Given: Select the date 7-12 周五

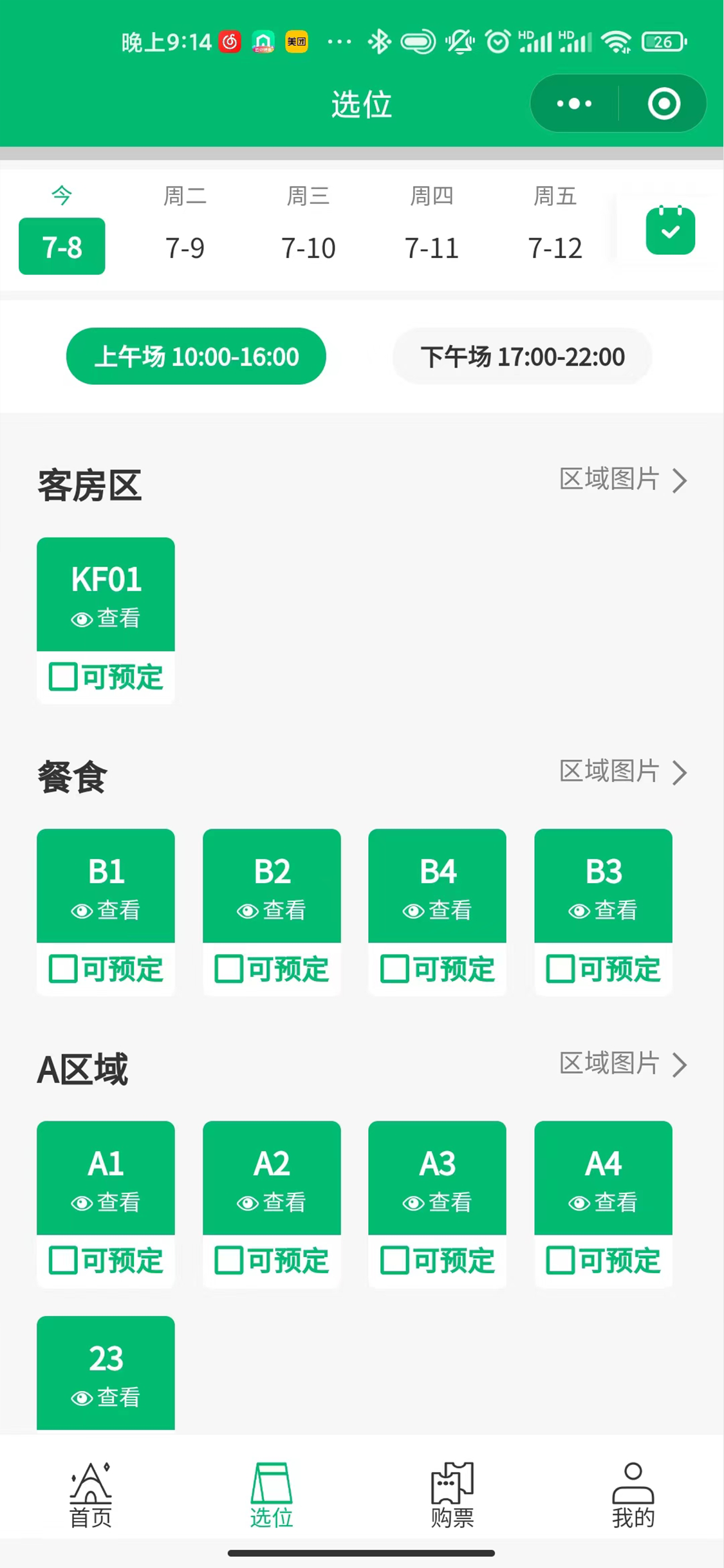Looking at the screenshot, I should 554,230.
